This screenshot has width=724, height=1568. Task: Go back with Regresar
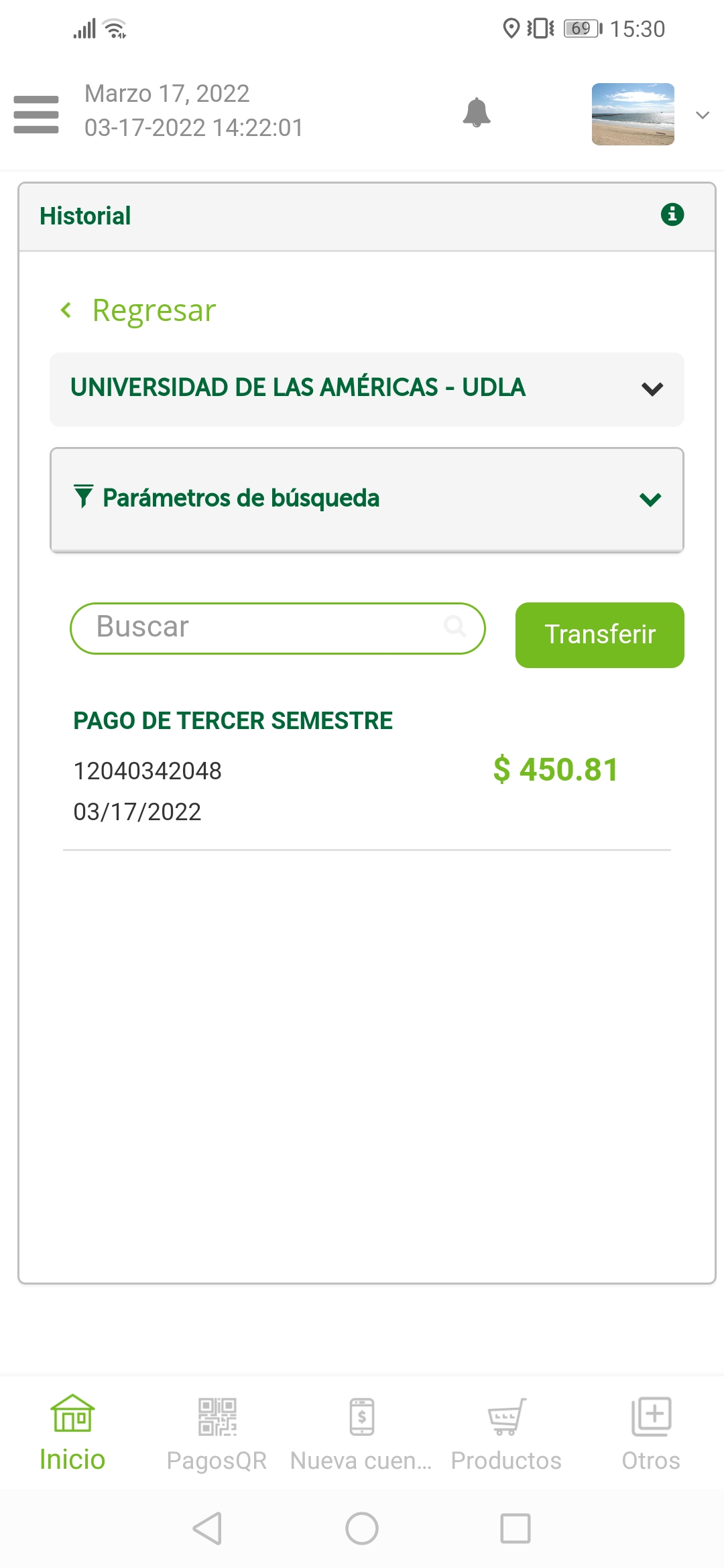coord(139,310)
